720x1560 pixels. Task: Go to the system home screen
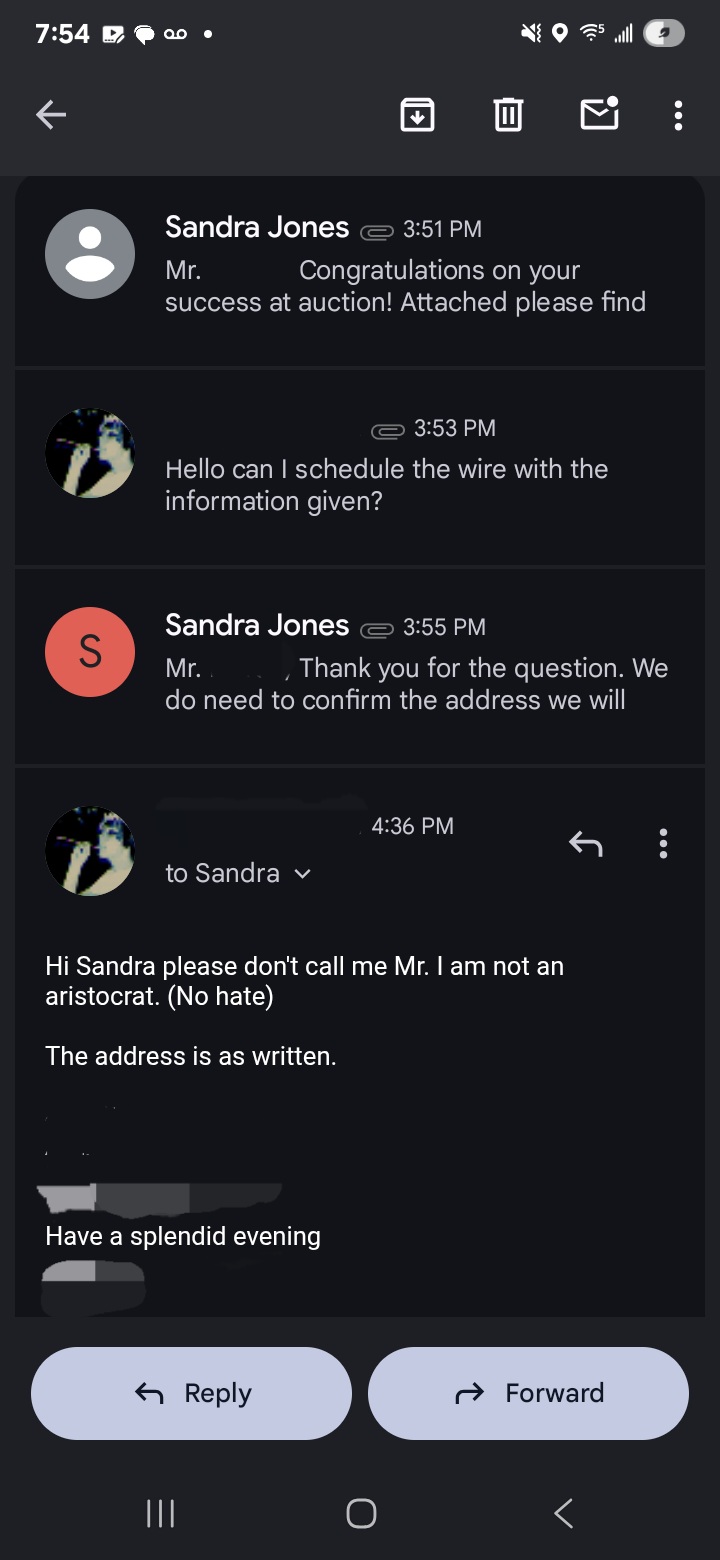361,1513
